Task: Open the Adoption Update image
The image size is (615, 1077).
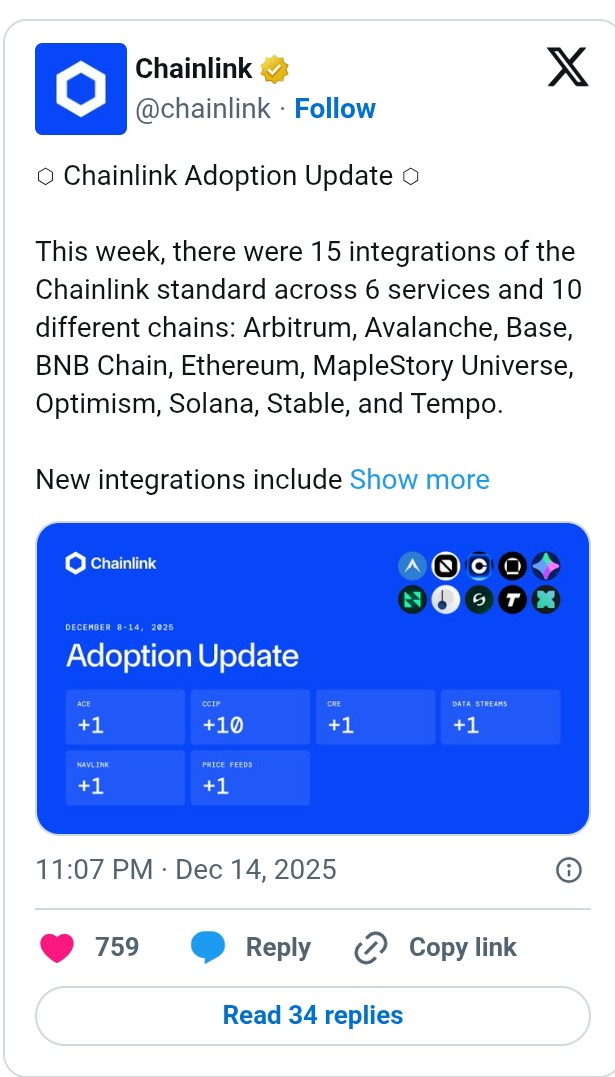Action: coord(312,678)
